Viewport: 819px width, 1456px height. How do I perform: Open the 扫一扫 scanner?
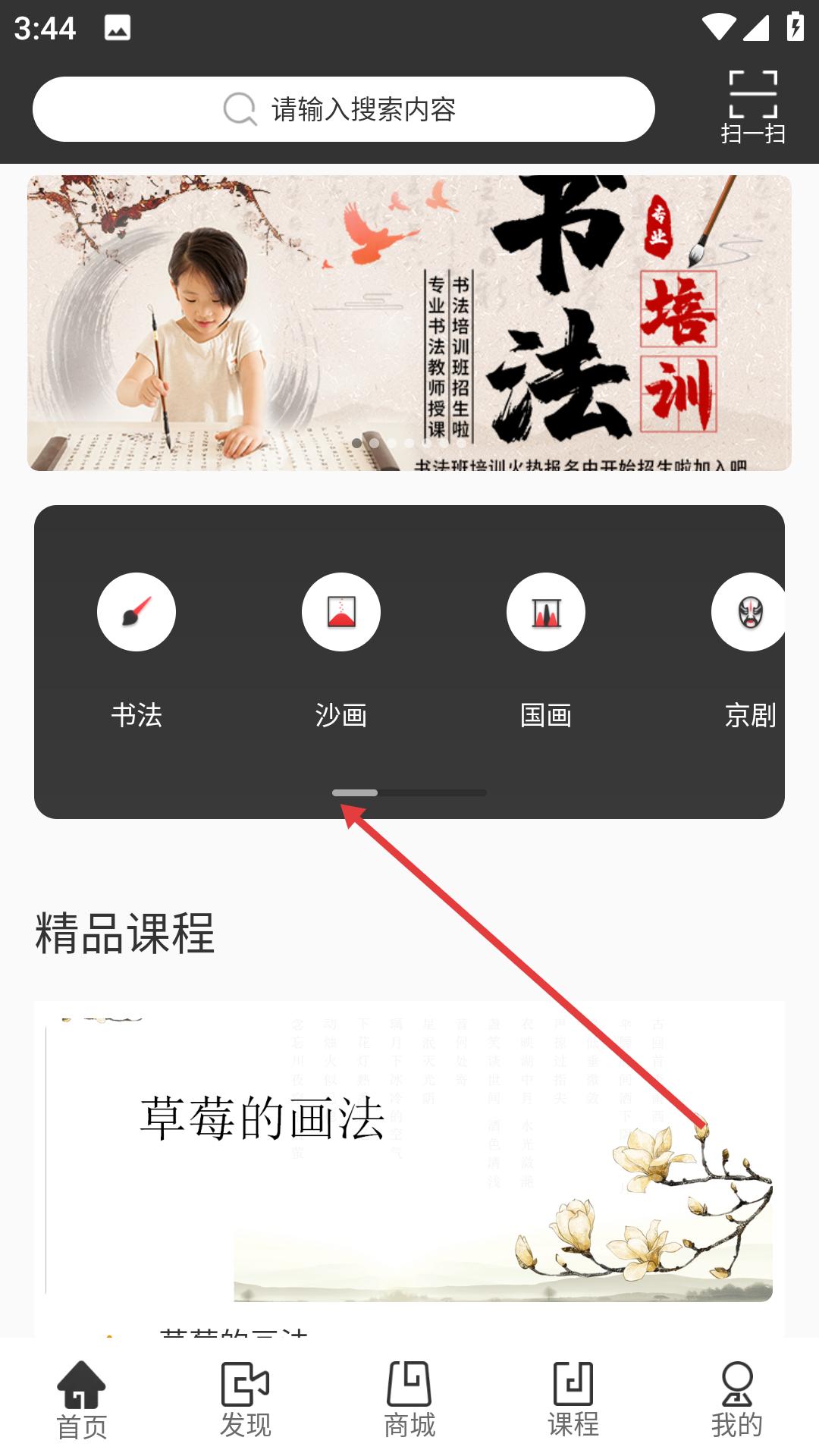click(753, 108)
